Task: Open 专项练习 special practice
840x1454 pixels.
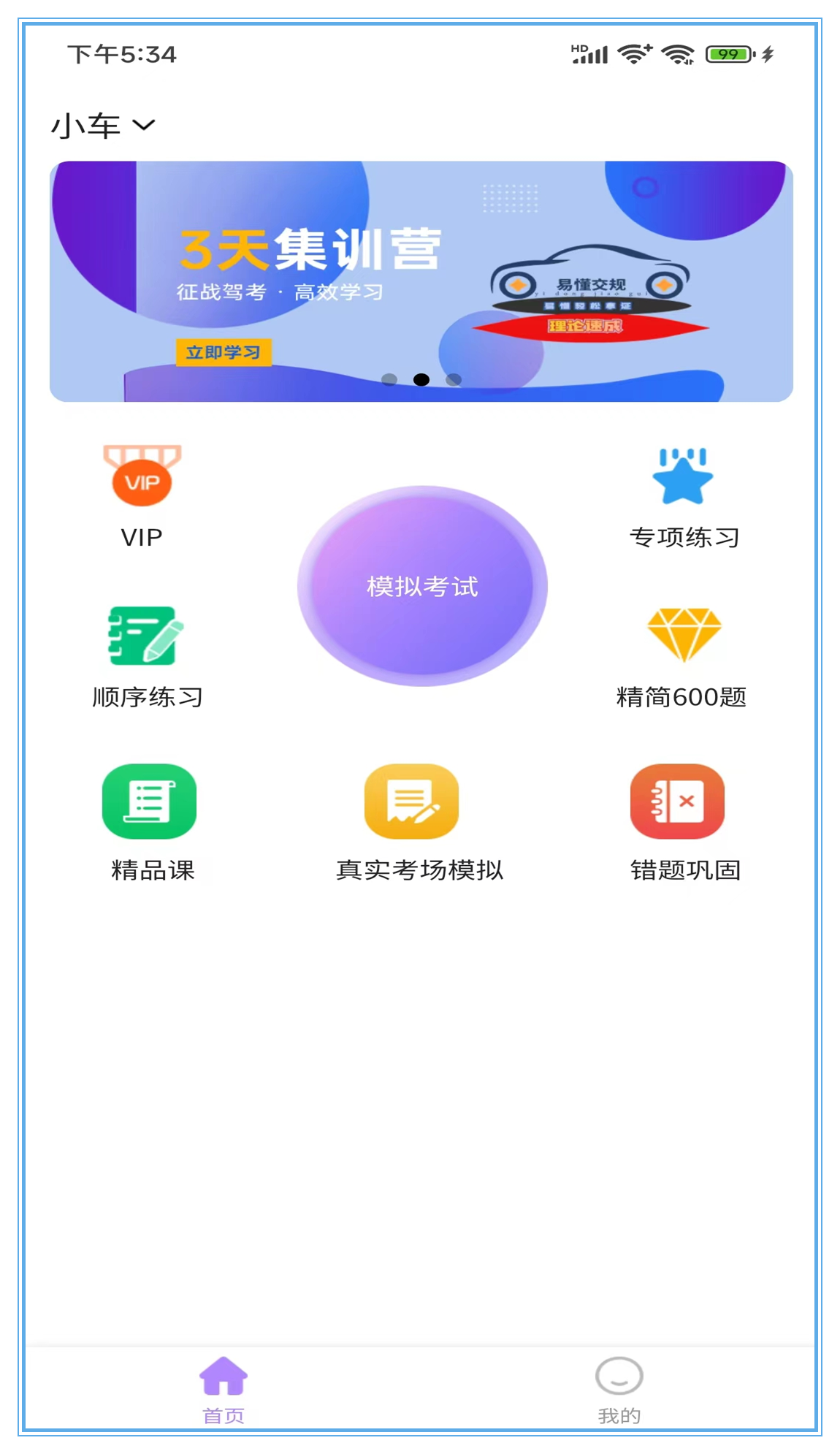Action: [x=684, y=495]
